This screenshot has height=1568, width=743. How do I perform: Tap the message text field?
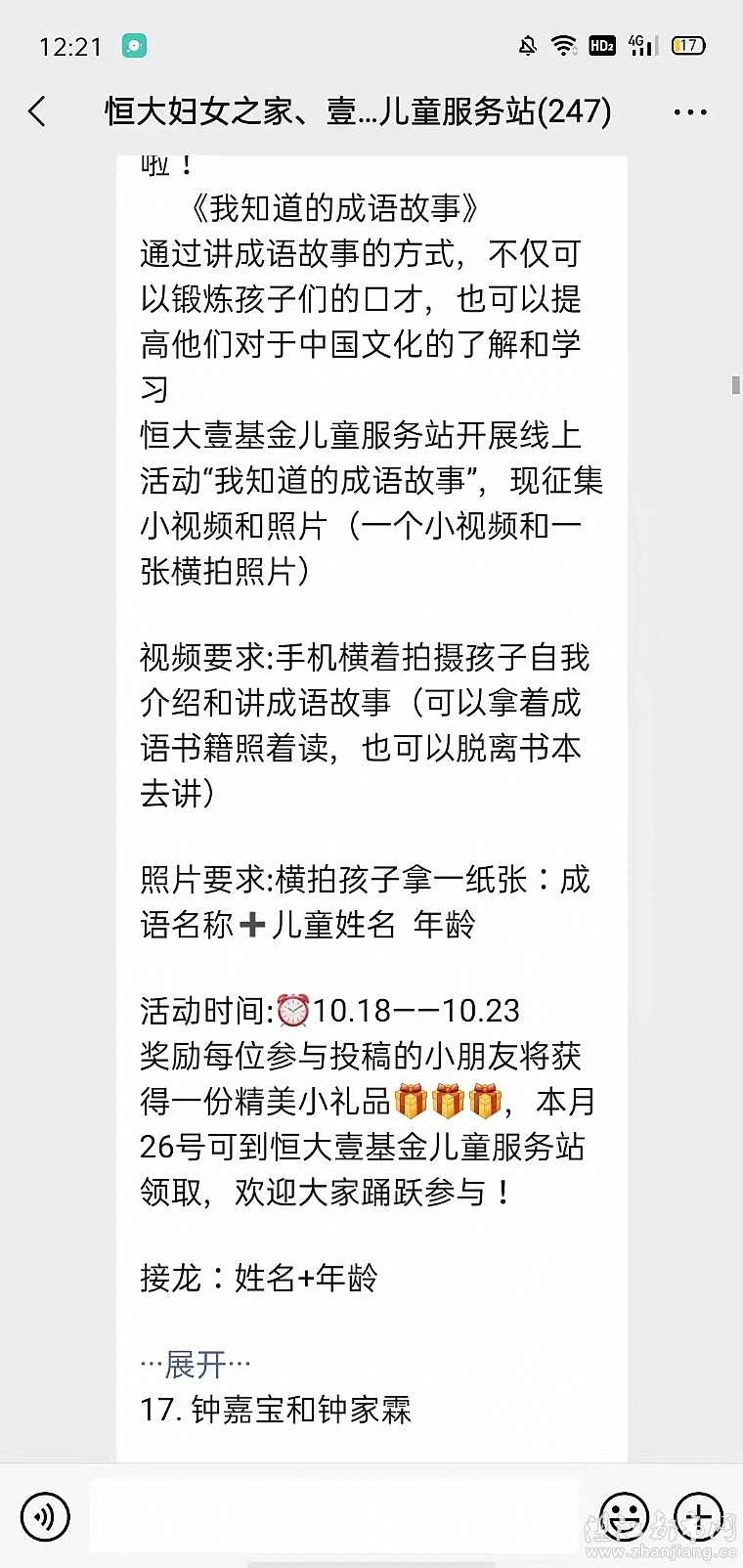[332, 1516]
